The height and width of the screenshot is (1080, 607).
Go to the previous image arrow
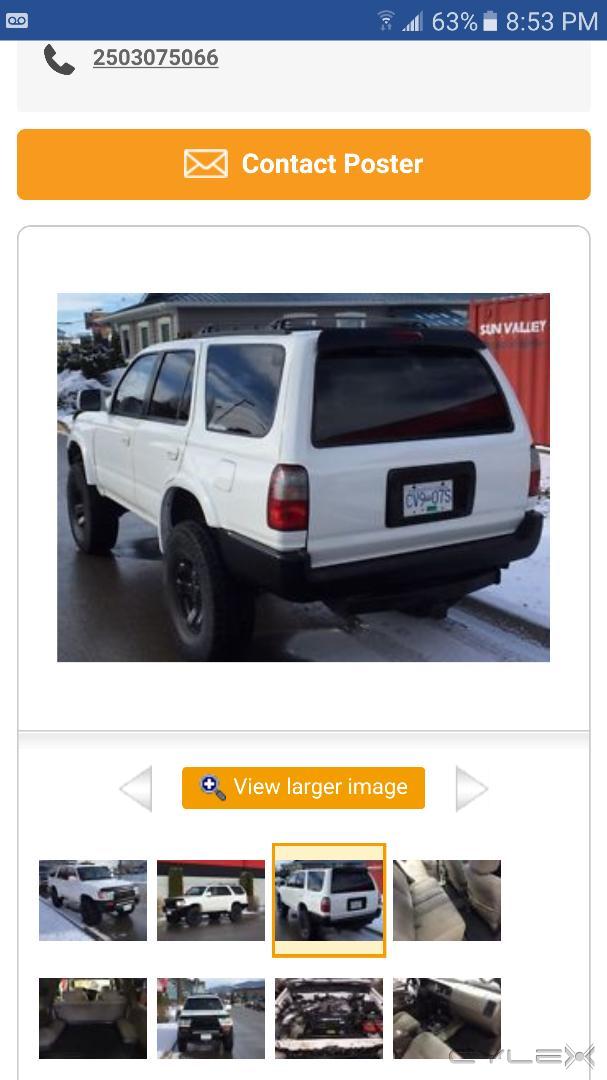136,788
